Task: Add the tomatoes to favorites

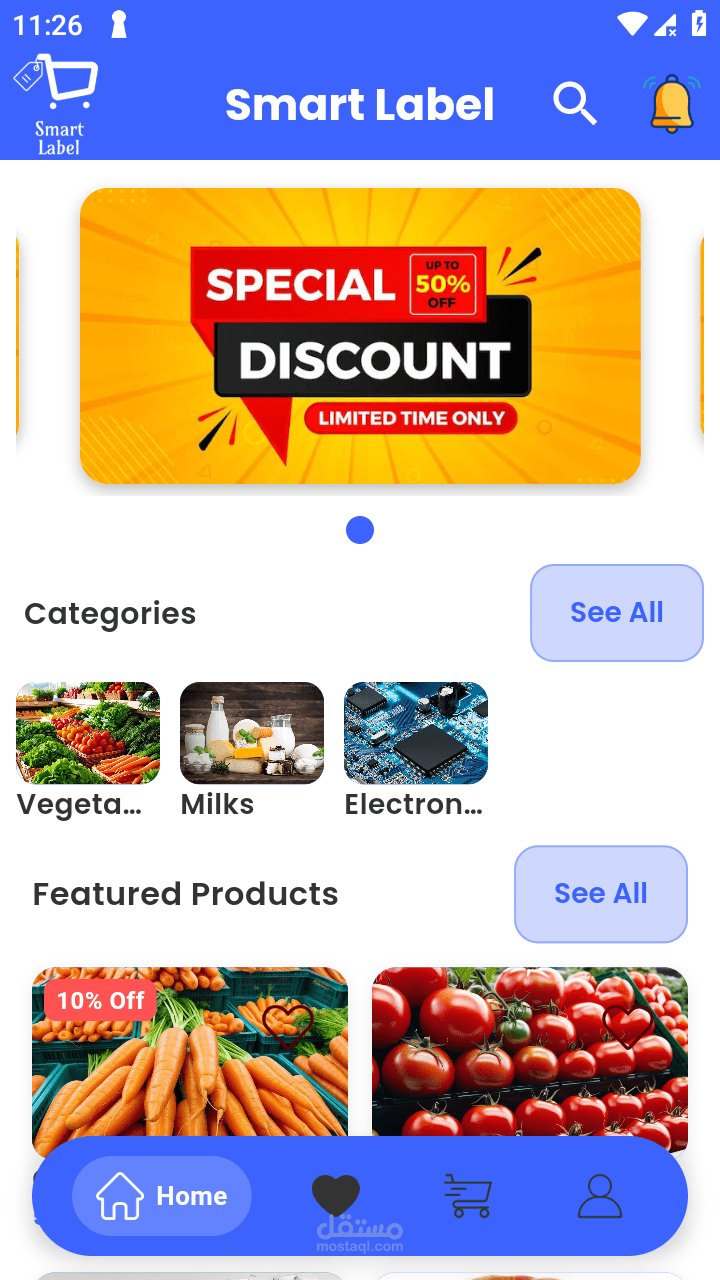Action: tap(628, 1025)
